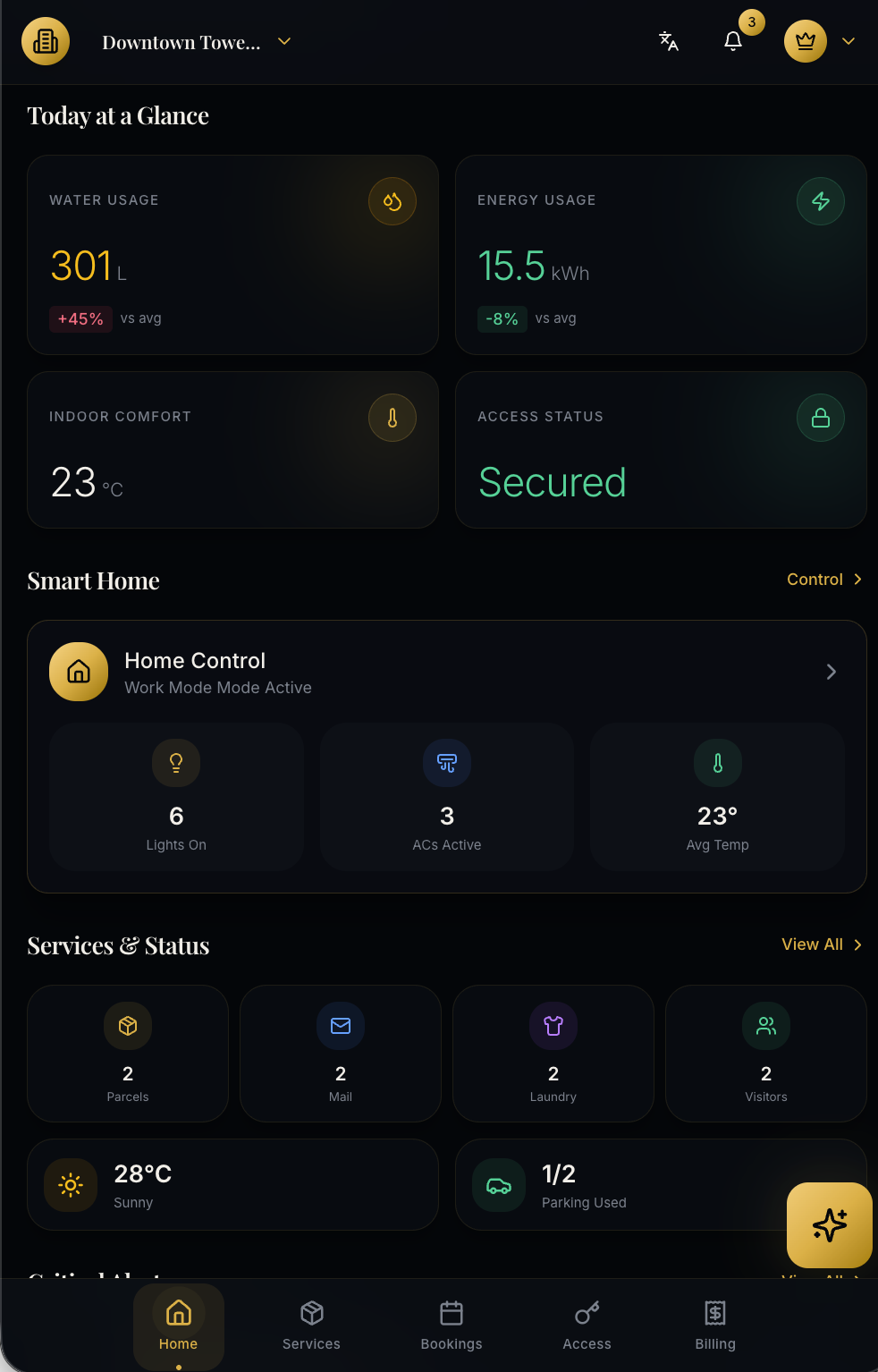Click the laundry shirt icon
Viewport: 878px width, 1372px height.
(553, 1026)
